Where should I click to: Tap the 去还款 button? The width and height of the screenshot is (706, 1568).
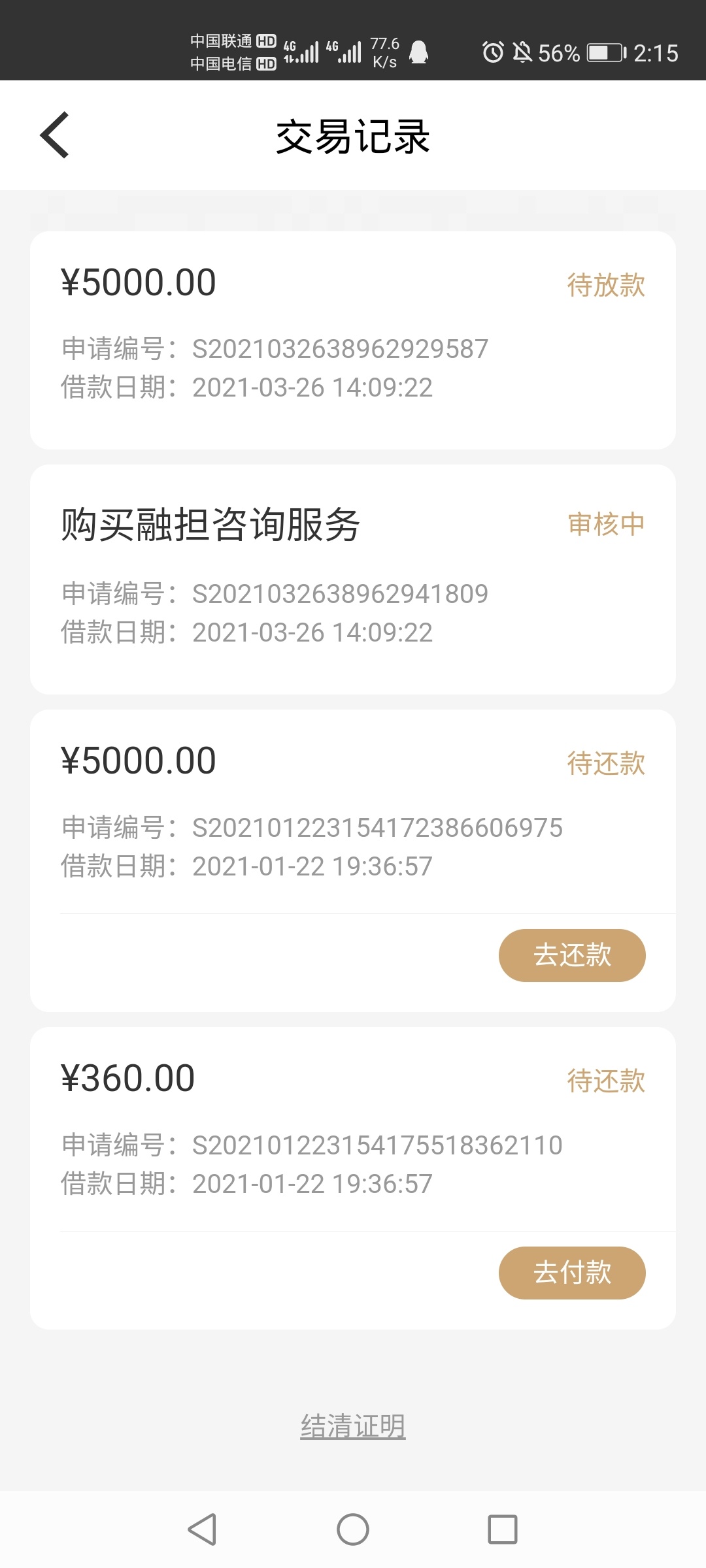point(572,955)
